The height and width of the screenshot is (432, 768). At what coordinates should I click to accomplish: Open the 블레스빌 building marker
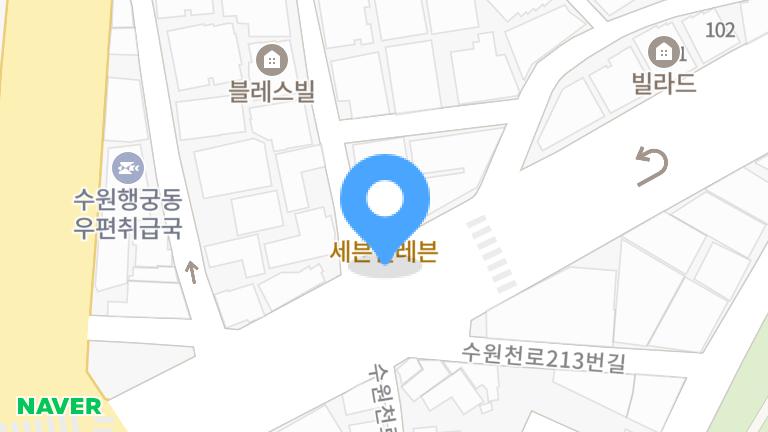click(x=271, y=59)
